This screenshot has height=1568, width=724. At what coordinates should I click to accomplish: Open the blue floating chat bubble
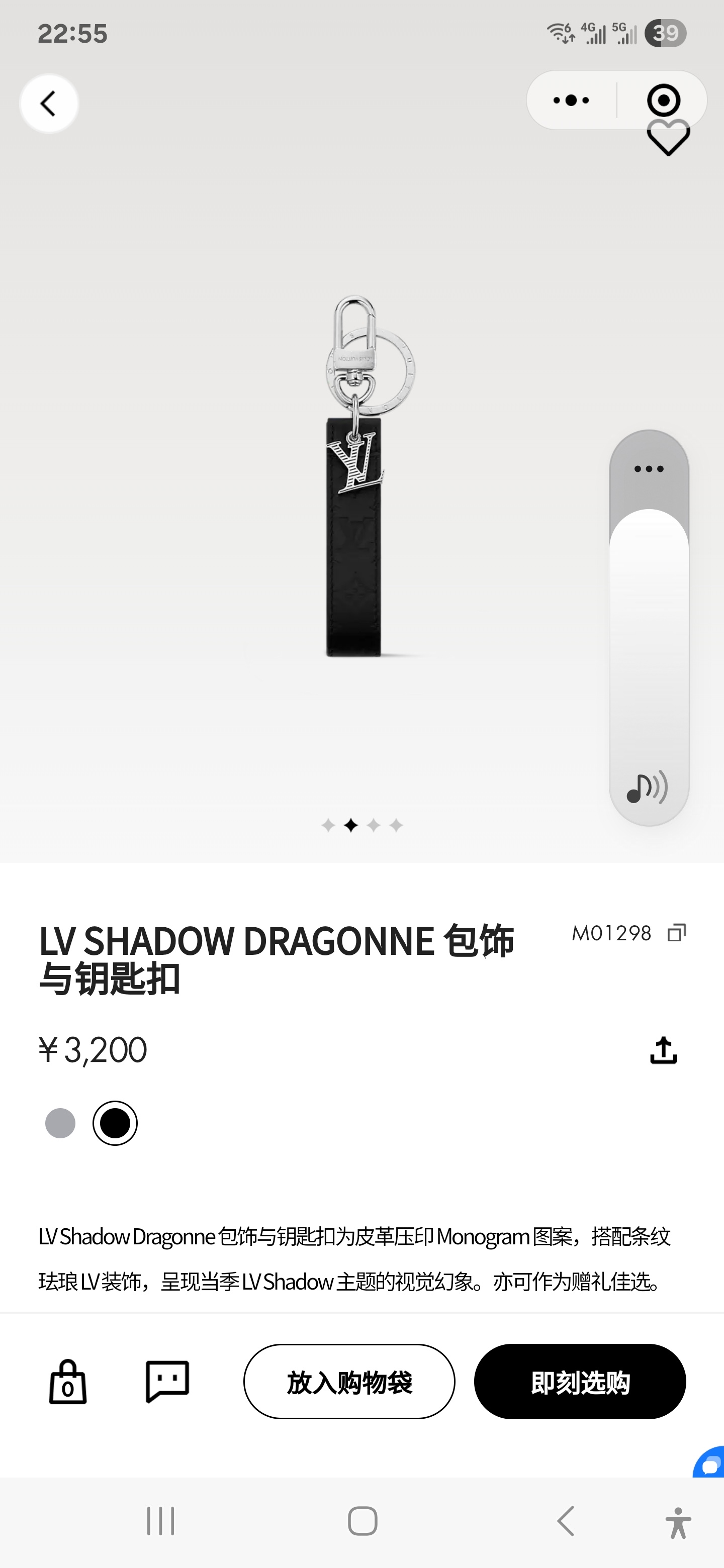tap(709, 1464)
